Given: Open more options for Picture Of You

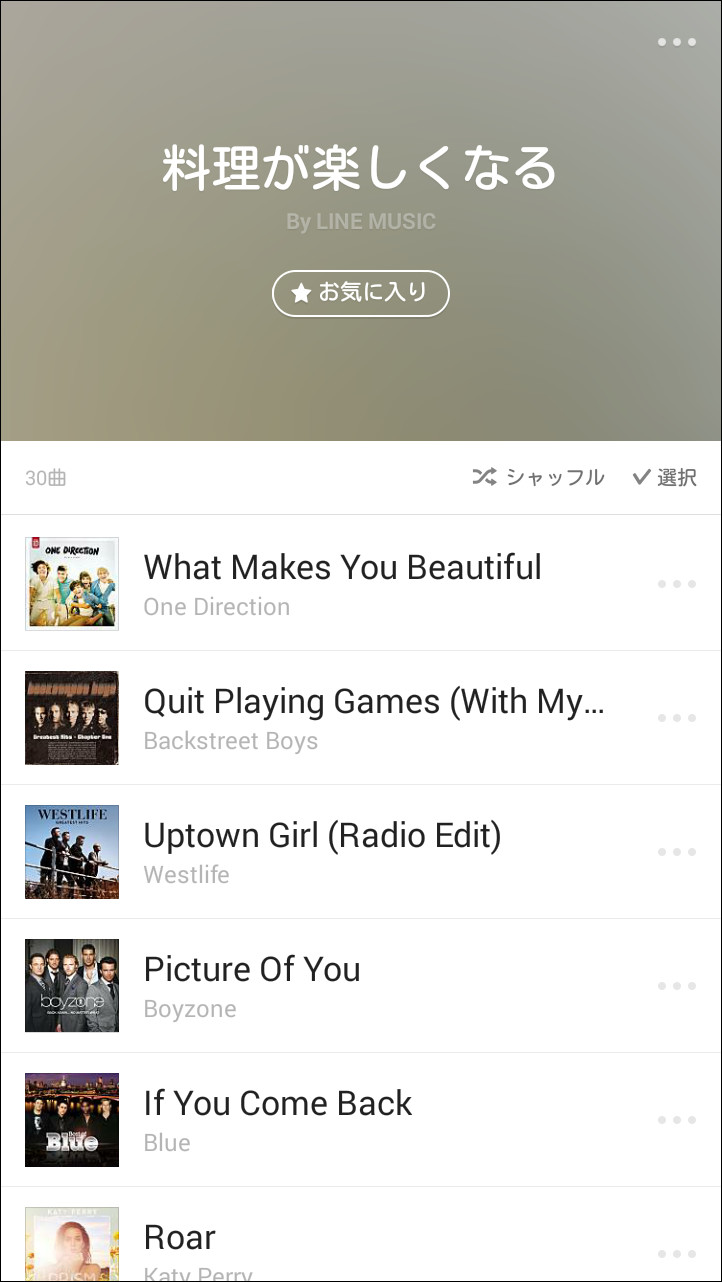Looking at the screenshot, I should point(677,986).
